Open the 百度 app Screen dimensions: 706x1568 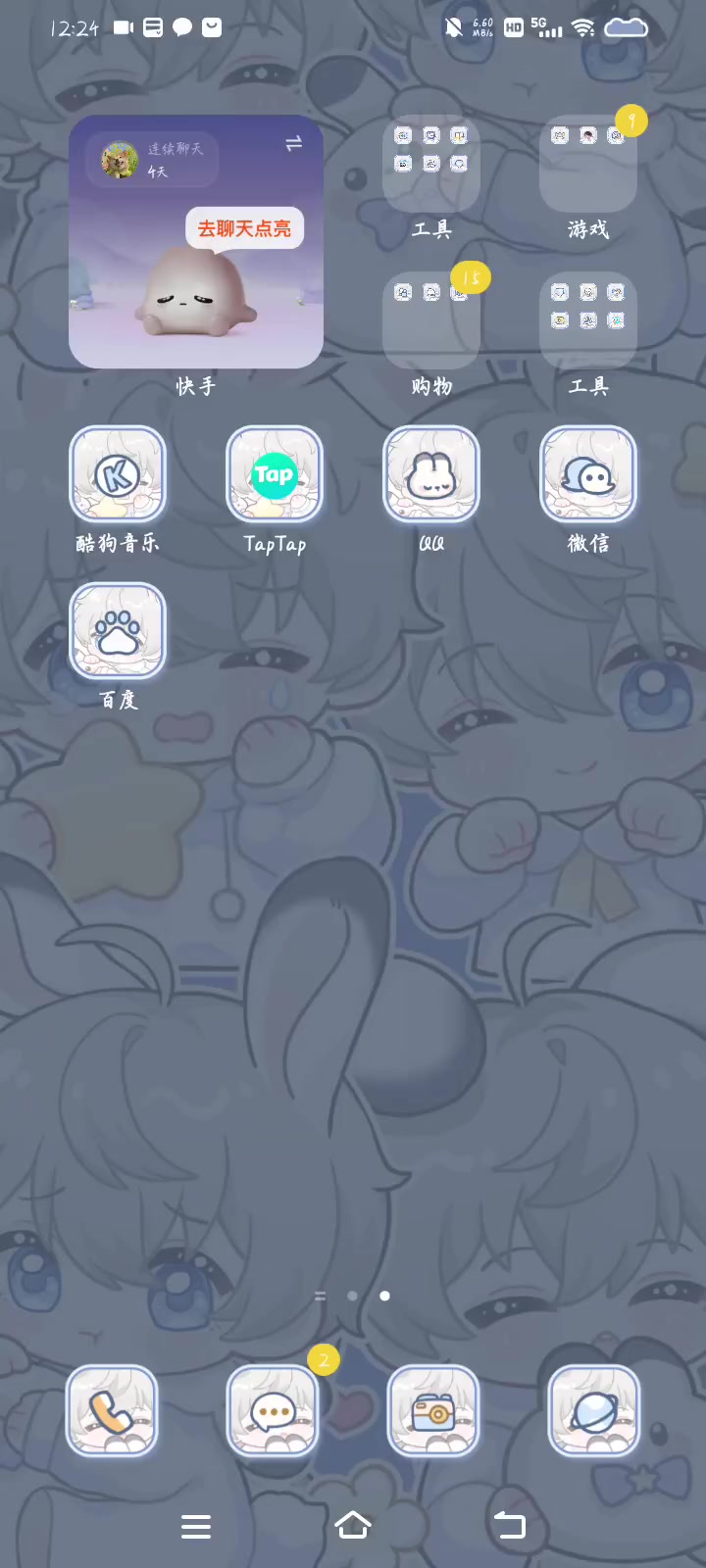[x=118, y=632]
